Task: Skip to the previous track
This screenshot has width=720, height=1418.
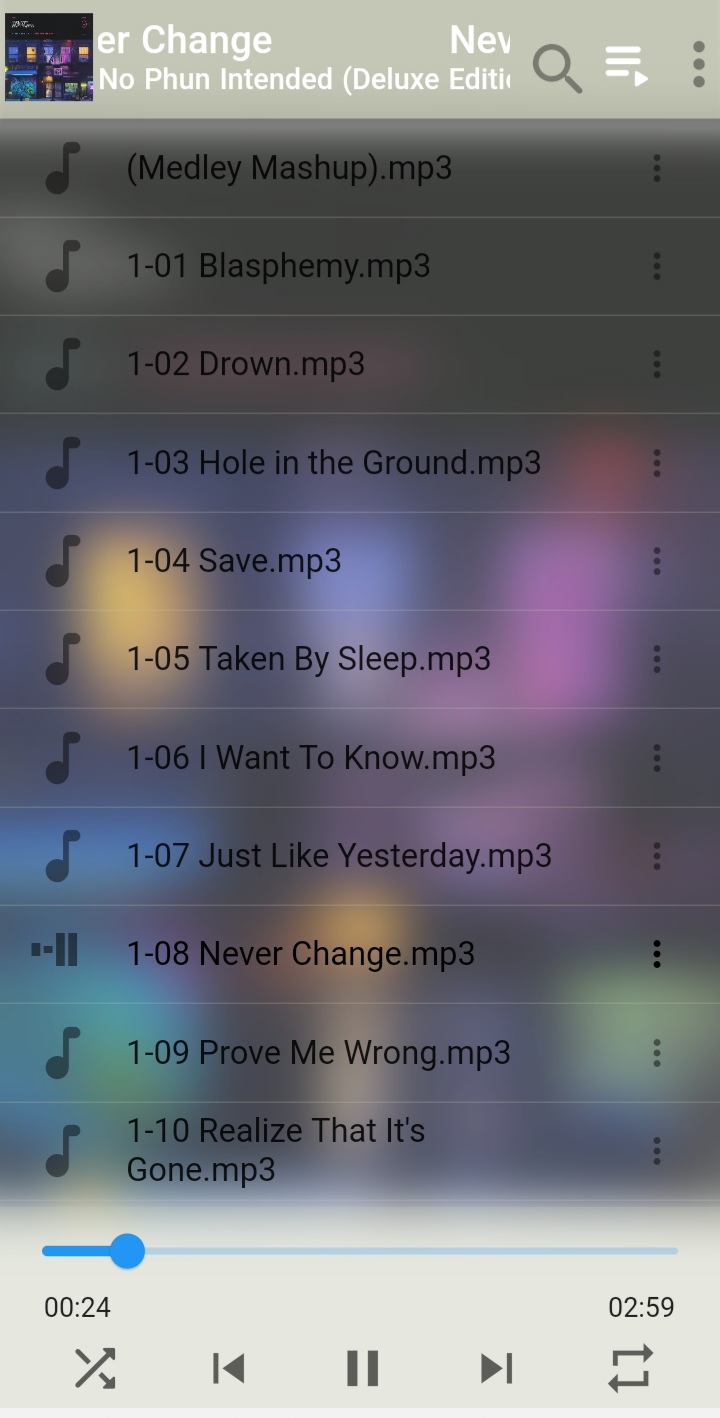Action: point(229,1368)
